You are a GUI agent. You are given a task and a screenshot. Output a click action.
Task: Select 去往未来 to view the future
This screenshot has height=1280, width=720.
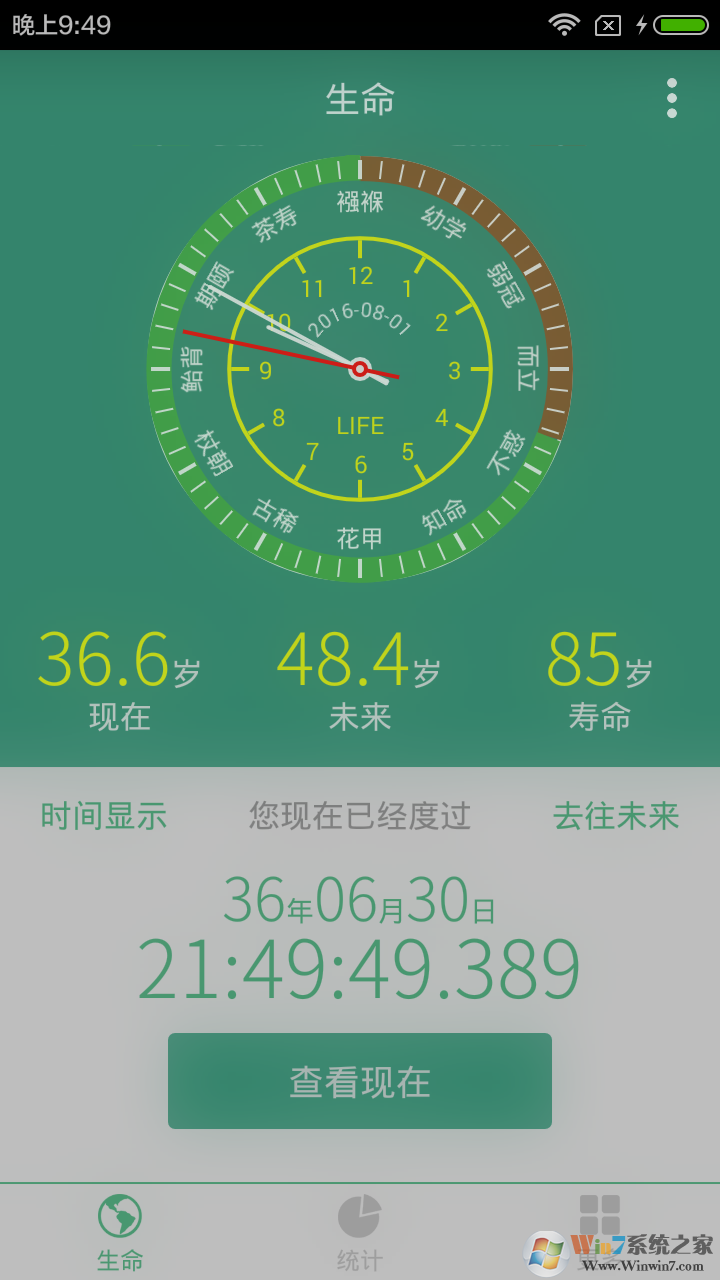click(616, 816)
